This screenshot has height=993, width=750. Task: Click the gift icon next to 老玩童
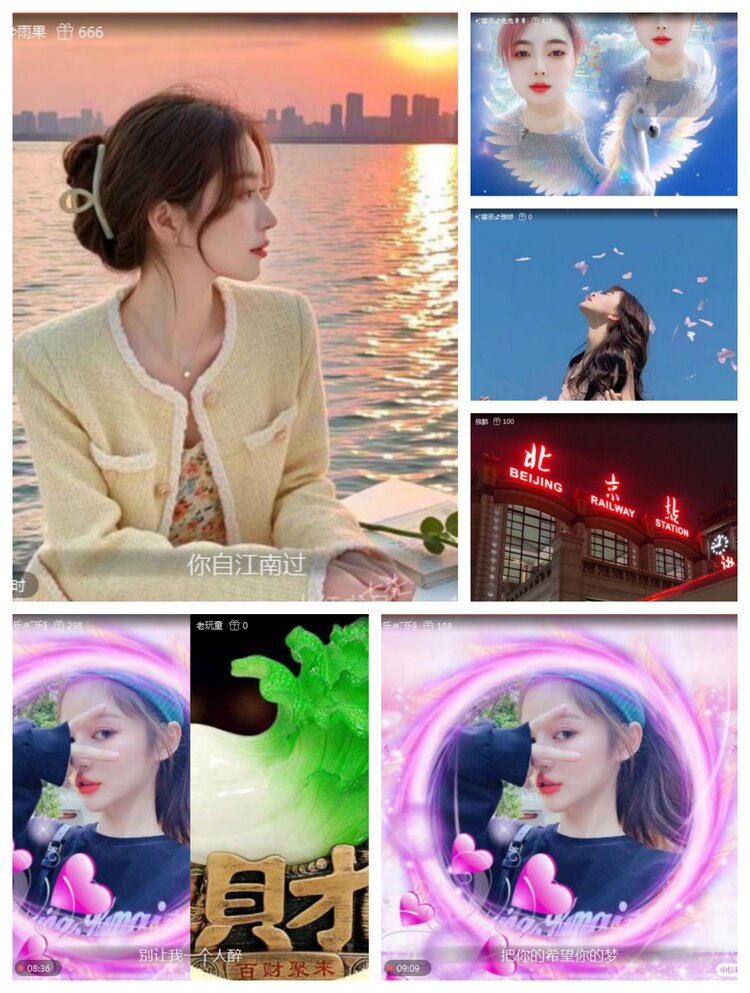point(234,626)
